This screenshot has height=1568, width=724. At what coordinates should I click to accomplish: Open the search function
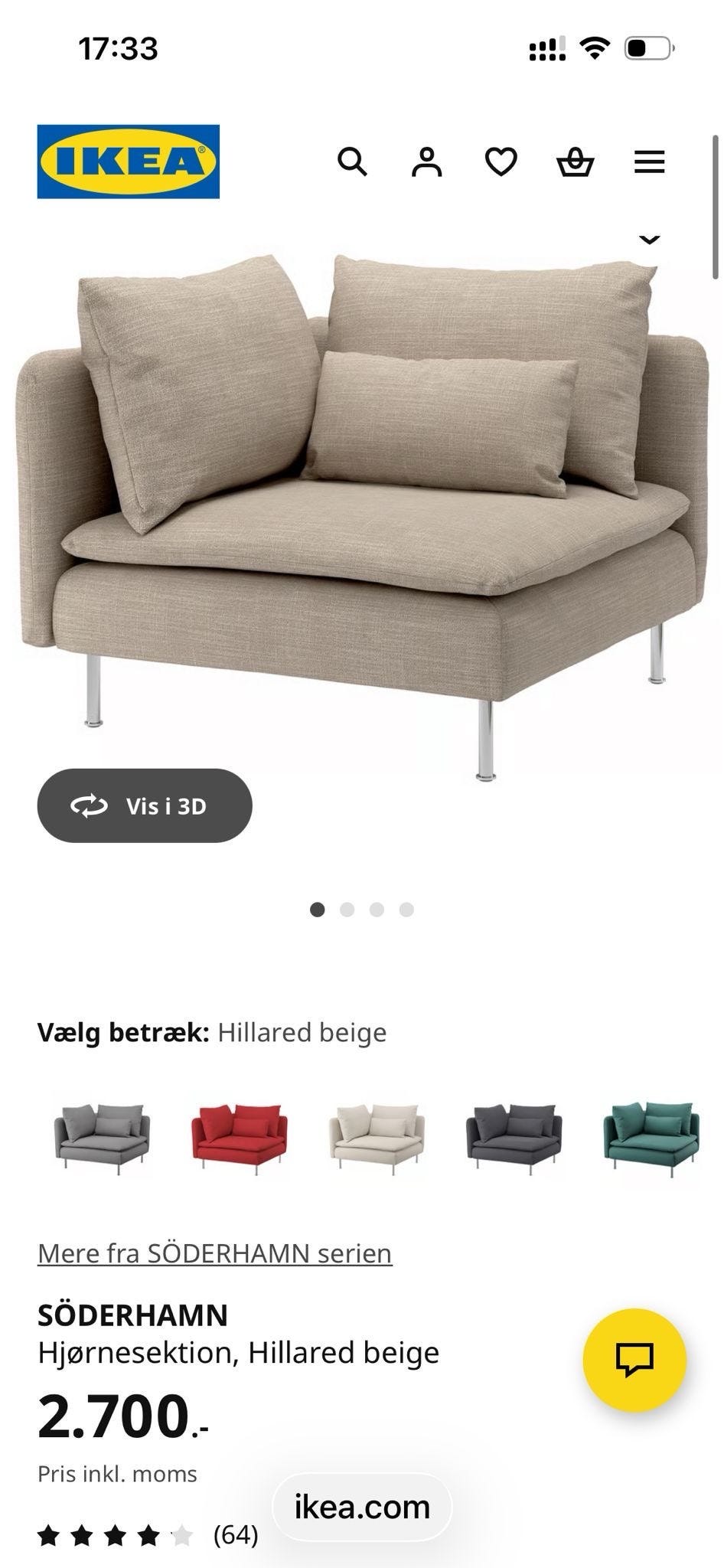coord(354,161)
